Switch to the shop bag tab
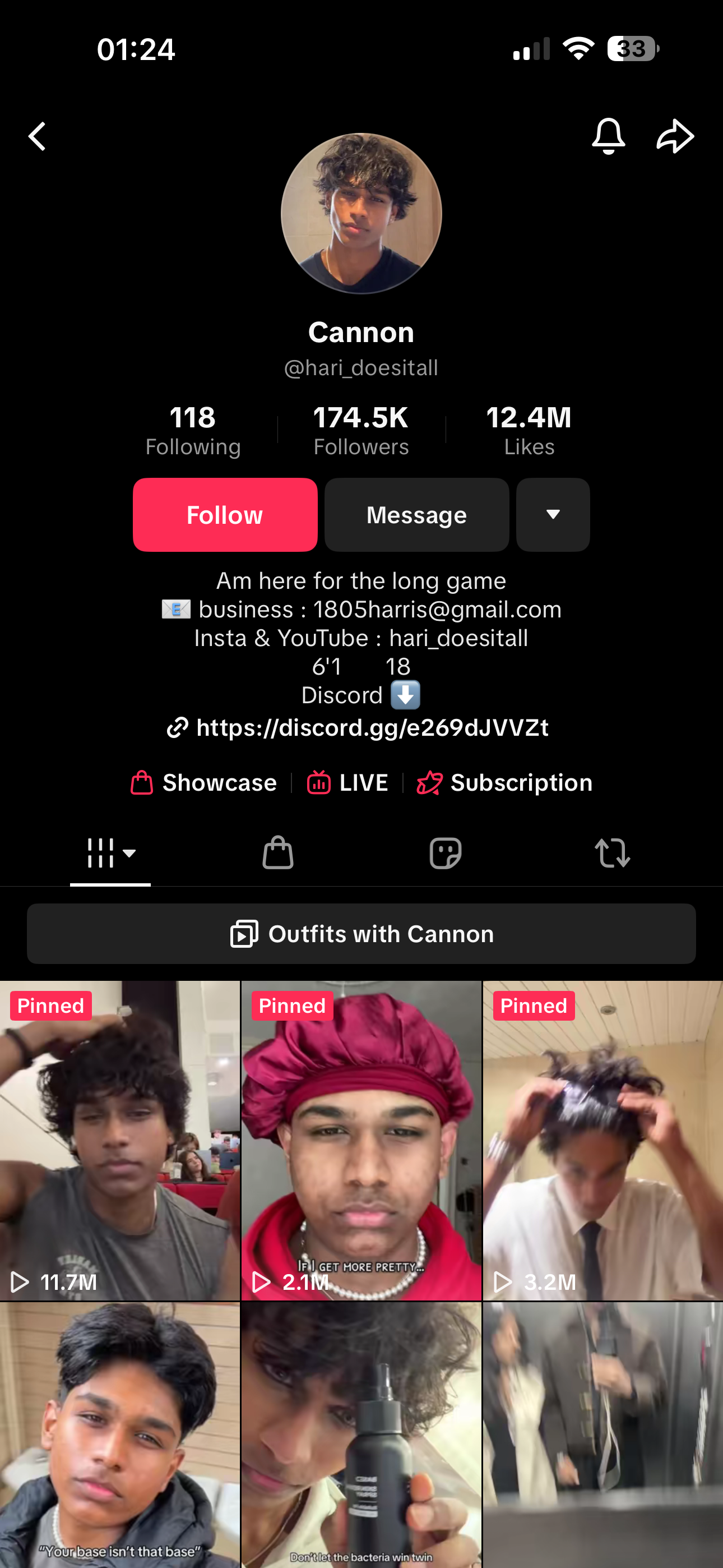This screenshot has width=723, height=1568. (277, 852)
